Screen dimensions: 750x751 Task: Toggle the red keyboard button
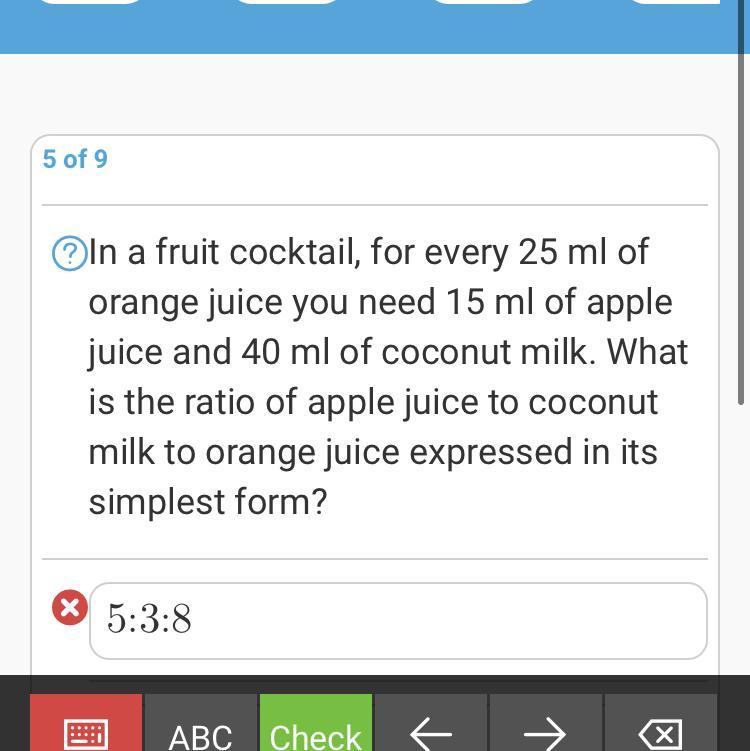[86, 727]
